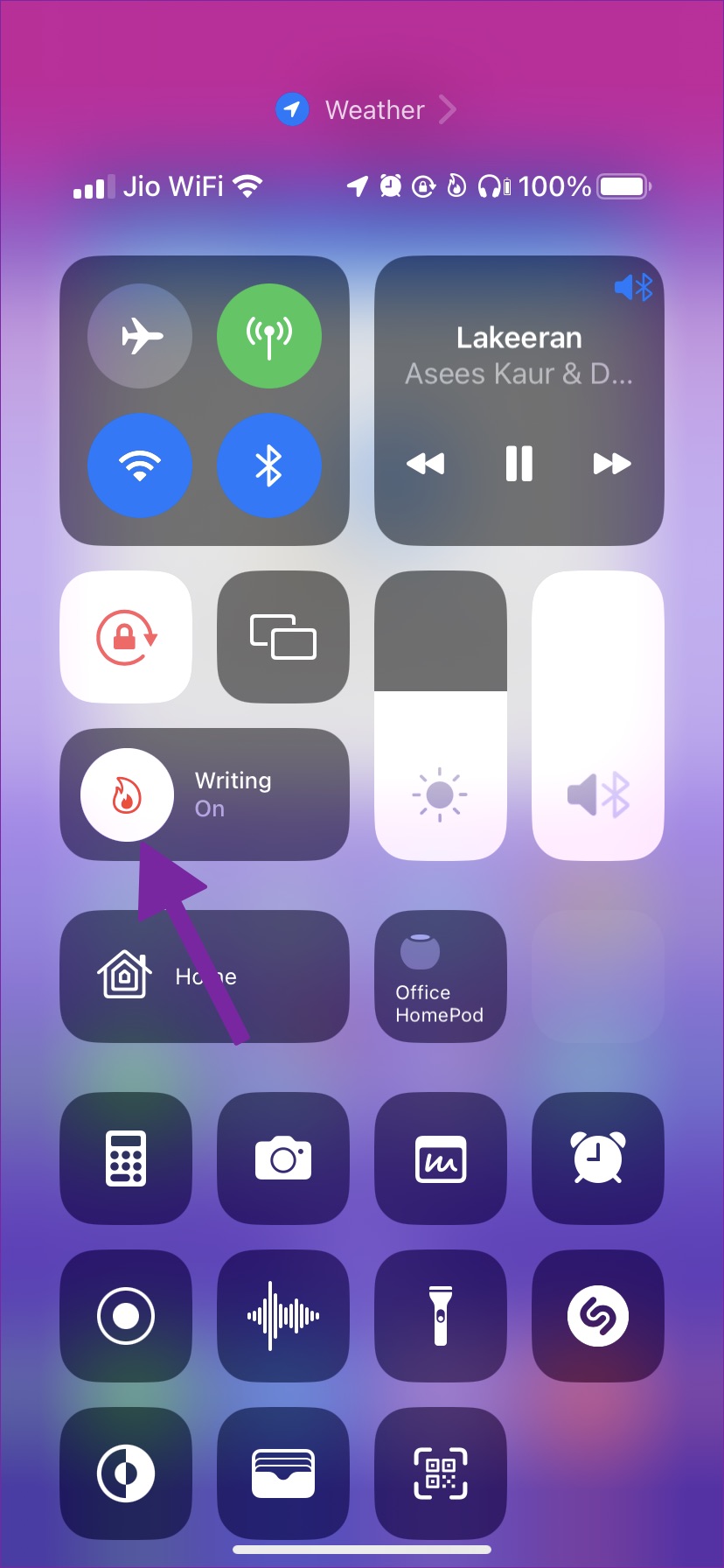Turn off cellular data
The width and height of the screenshot is (724, 1568).
pyautogui.click(x=269, y=336)
